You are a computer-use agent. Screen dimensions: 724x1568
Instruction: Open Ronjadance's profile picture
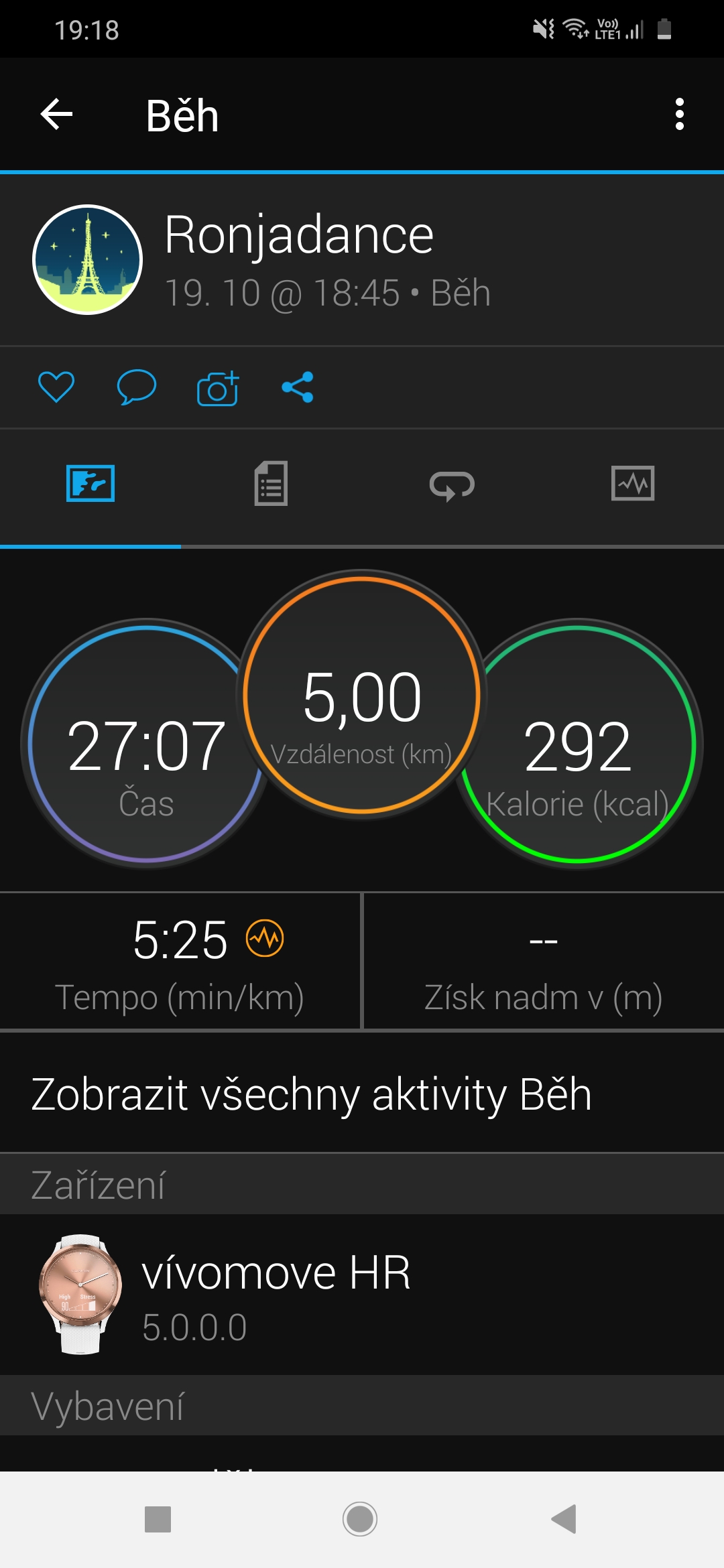[x=88, y=260]
